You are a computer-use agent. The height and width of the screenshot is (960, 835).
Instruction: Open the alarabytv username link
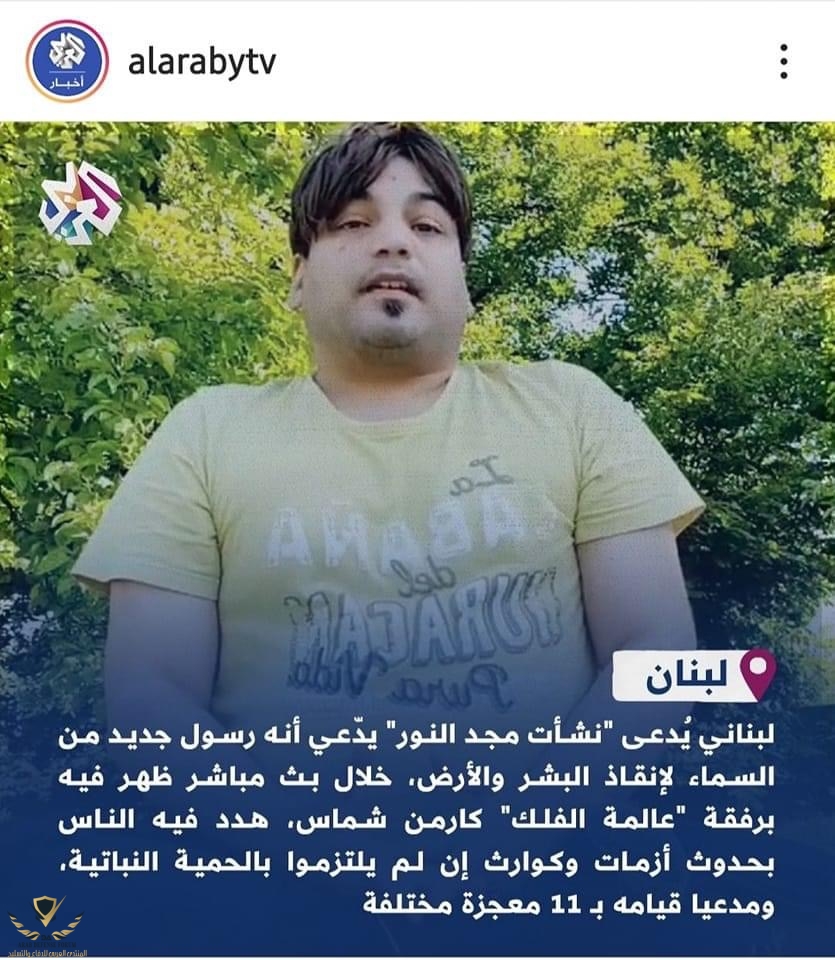(x=201, y=62)
